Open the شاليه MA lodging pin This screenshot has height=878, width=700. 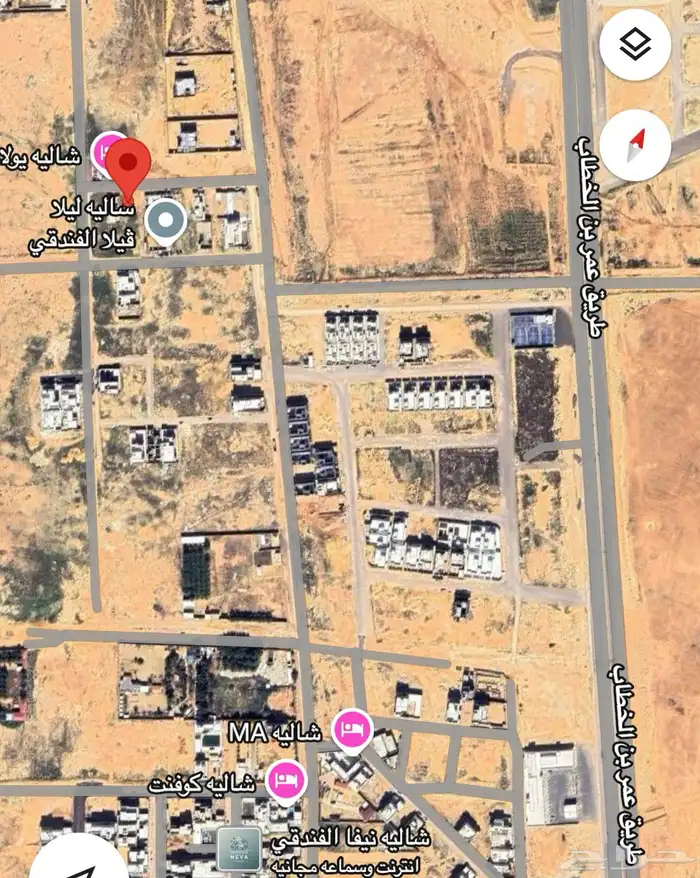pos(352,730)
